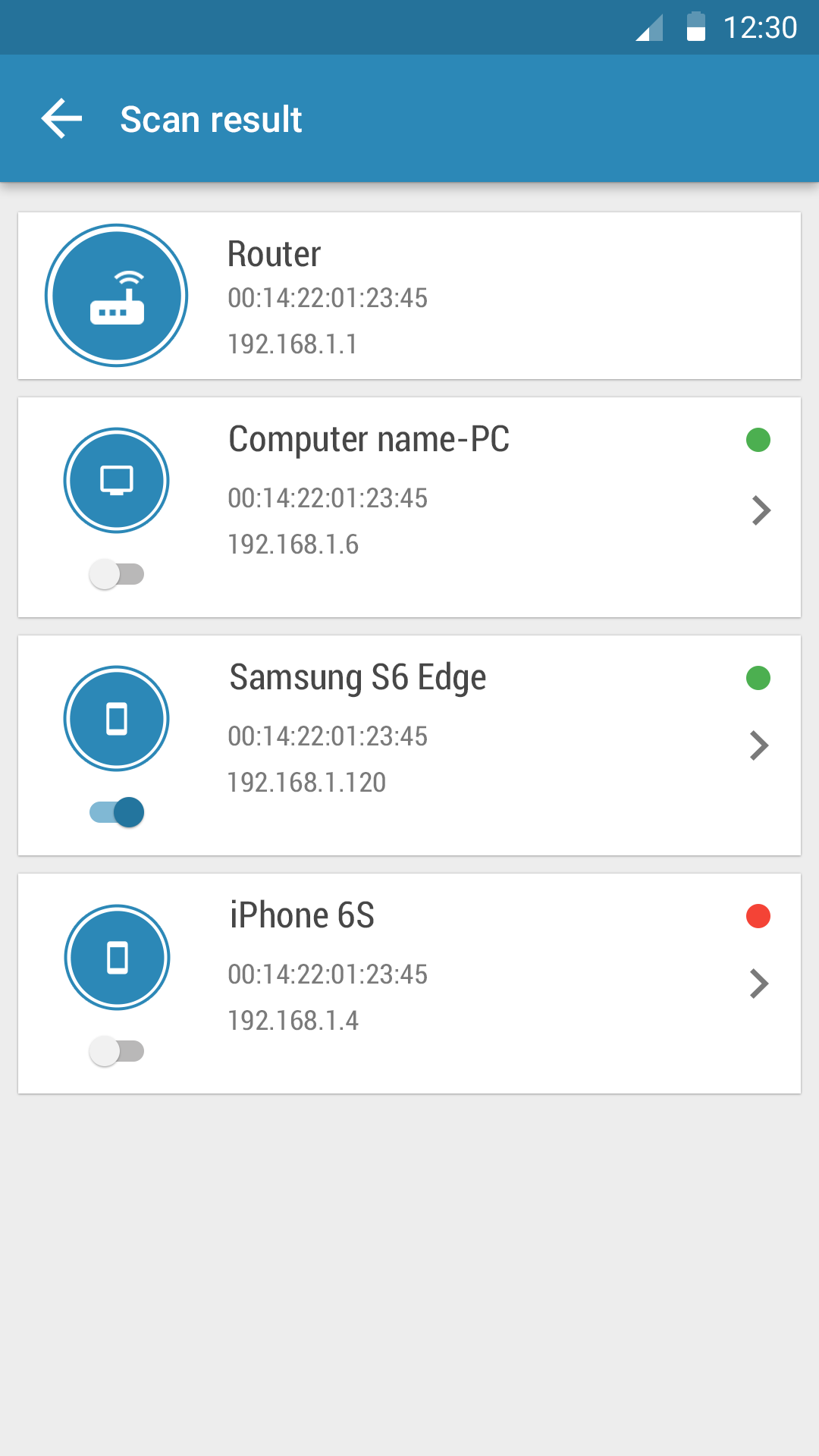Click the Router device icon
819x1456 pixels.
click(x=116, y=295)
